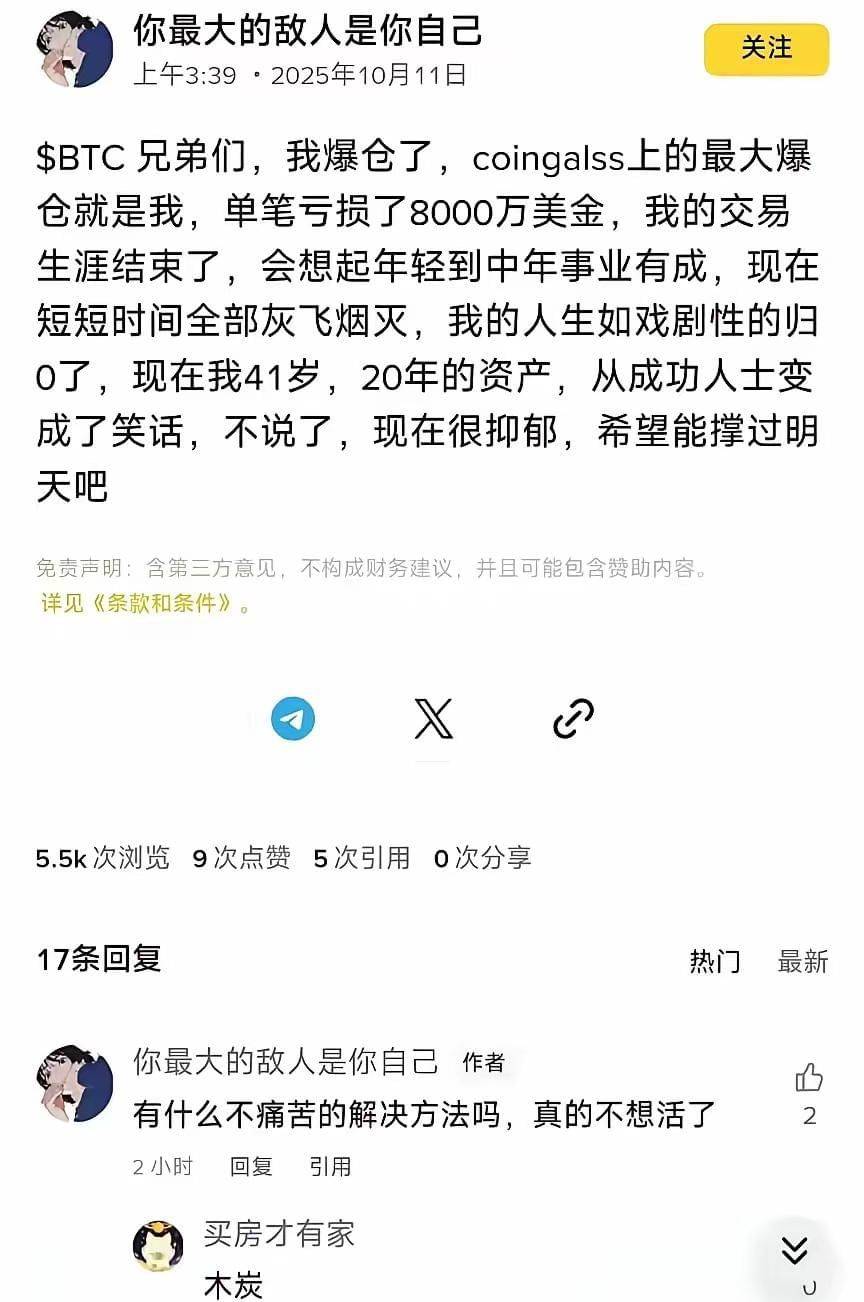Like the author's reply comment
The image size is (864, 1302).
coord(809,1078)
